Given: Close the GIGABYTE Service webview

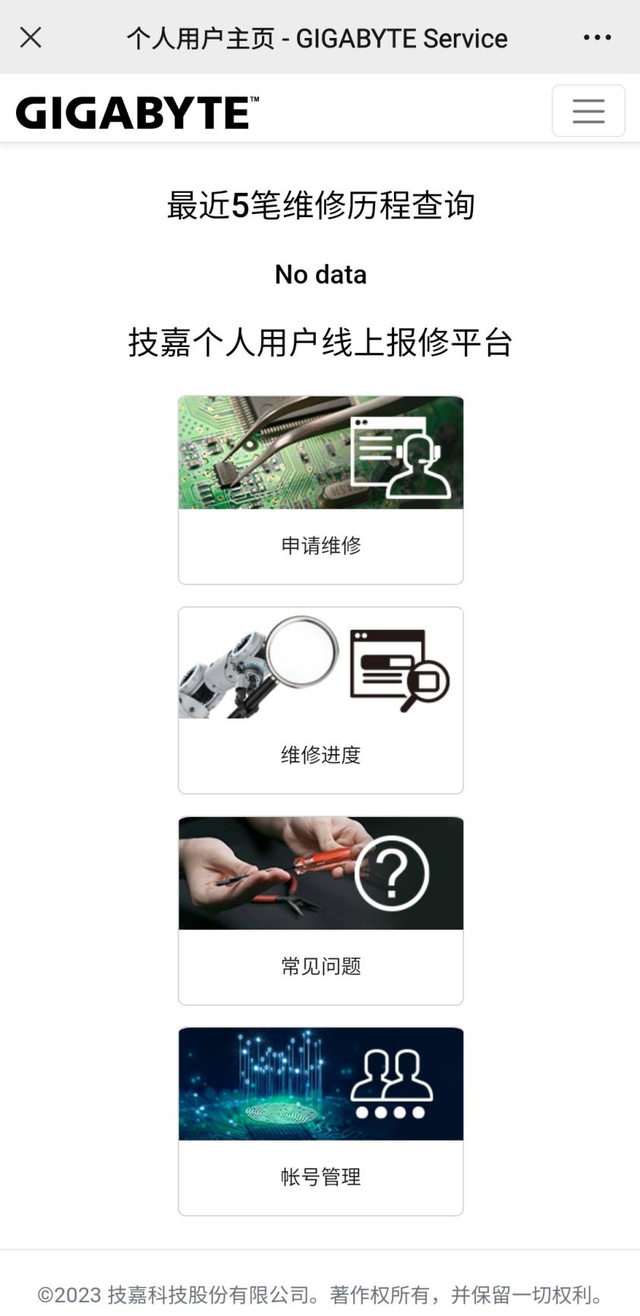Looking at the screenshot, I should [x=31, y=38].
